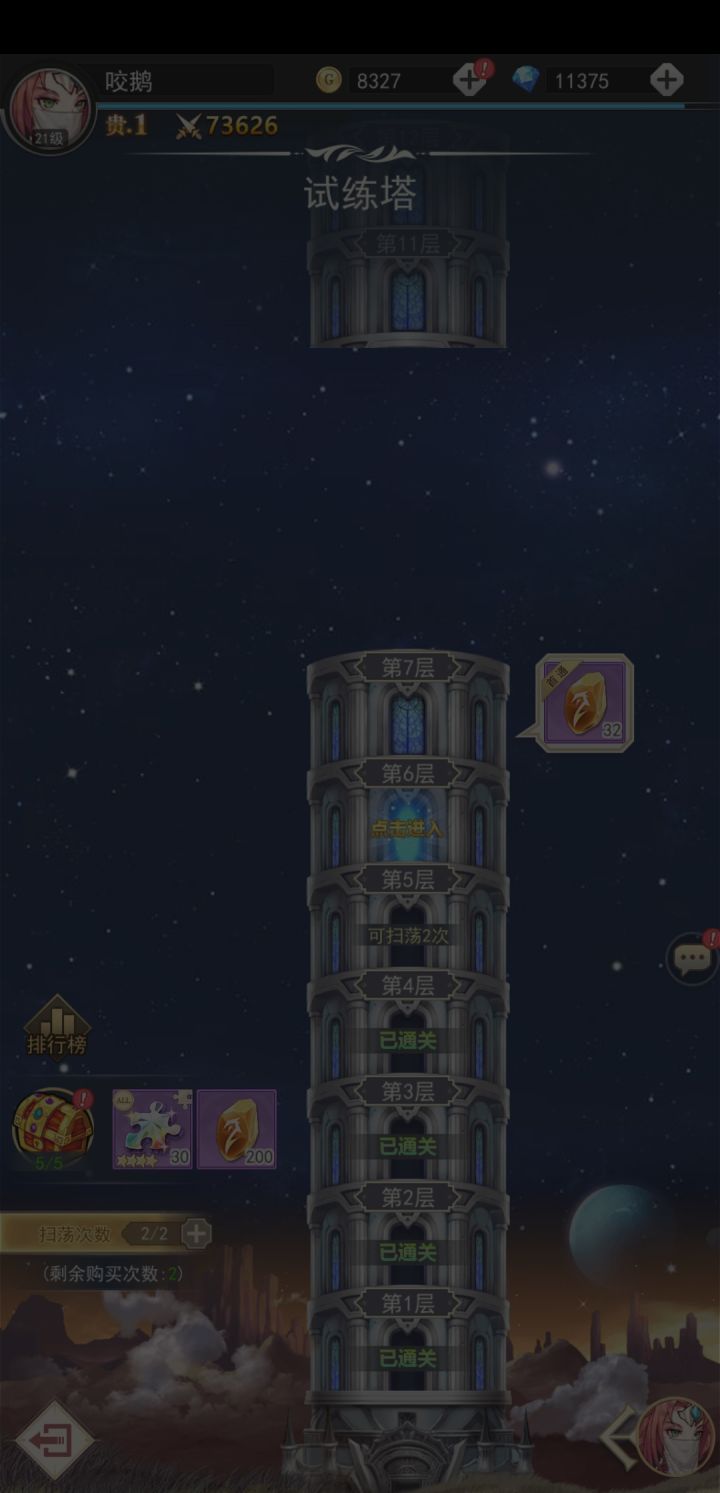The height and width of the screenshot is (1493, 720).
Task: Select the gold ore item showing 200
Action: [x=236, y=1127]
